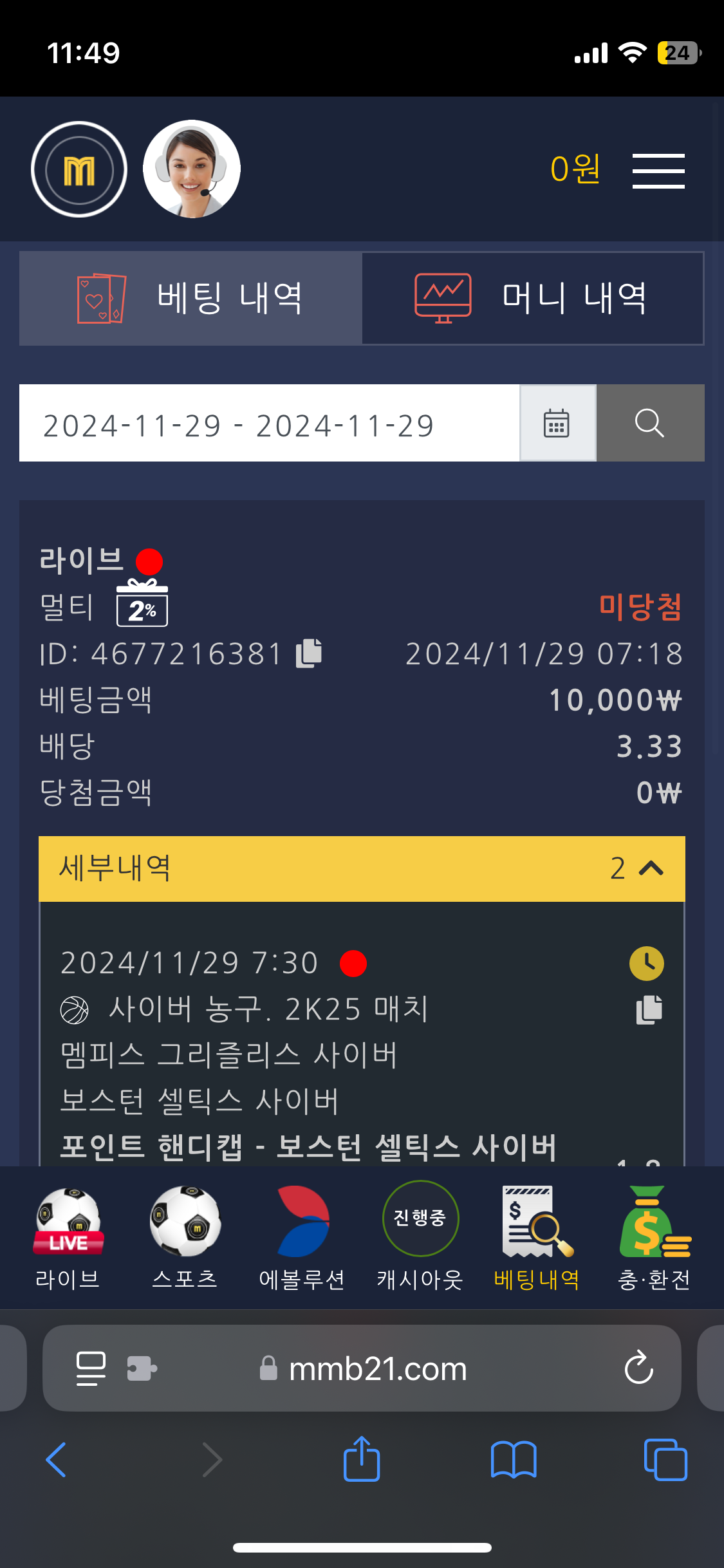Viewport: 724px width, 1568px height.
Task: Open customer support agent chat
Action: (x=191, y=169)
